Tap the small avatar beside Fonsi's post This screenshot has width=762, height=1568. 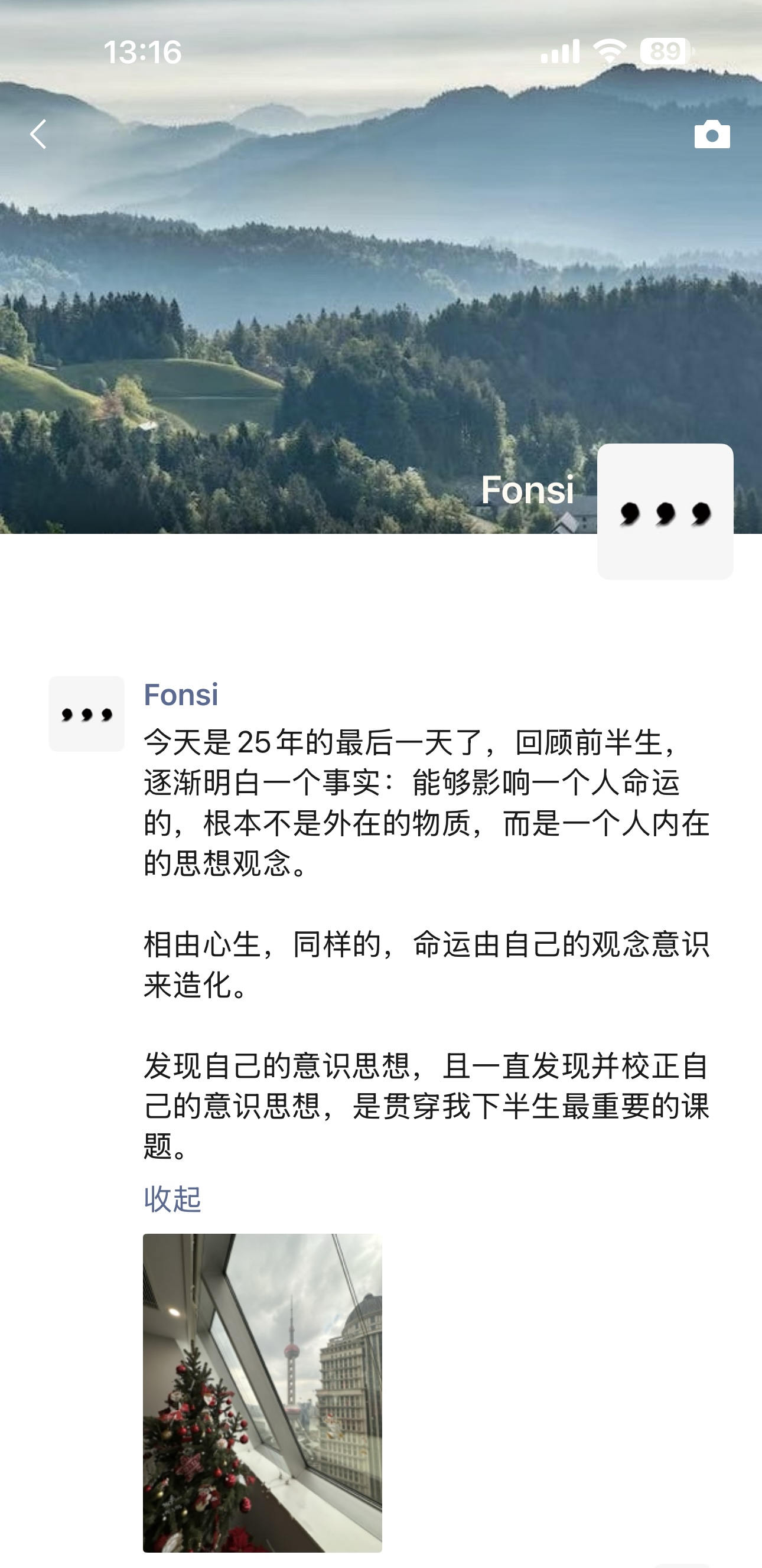[86, 713]
